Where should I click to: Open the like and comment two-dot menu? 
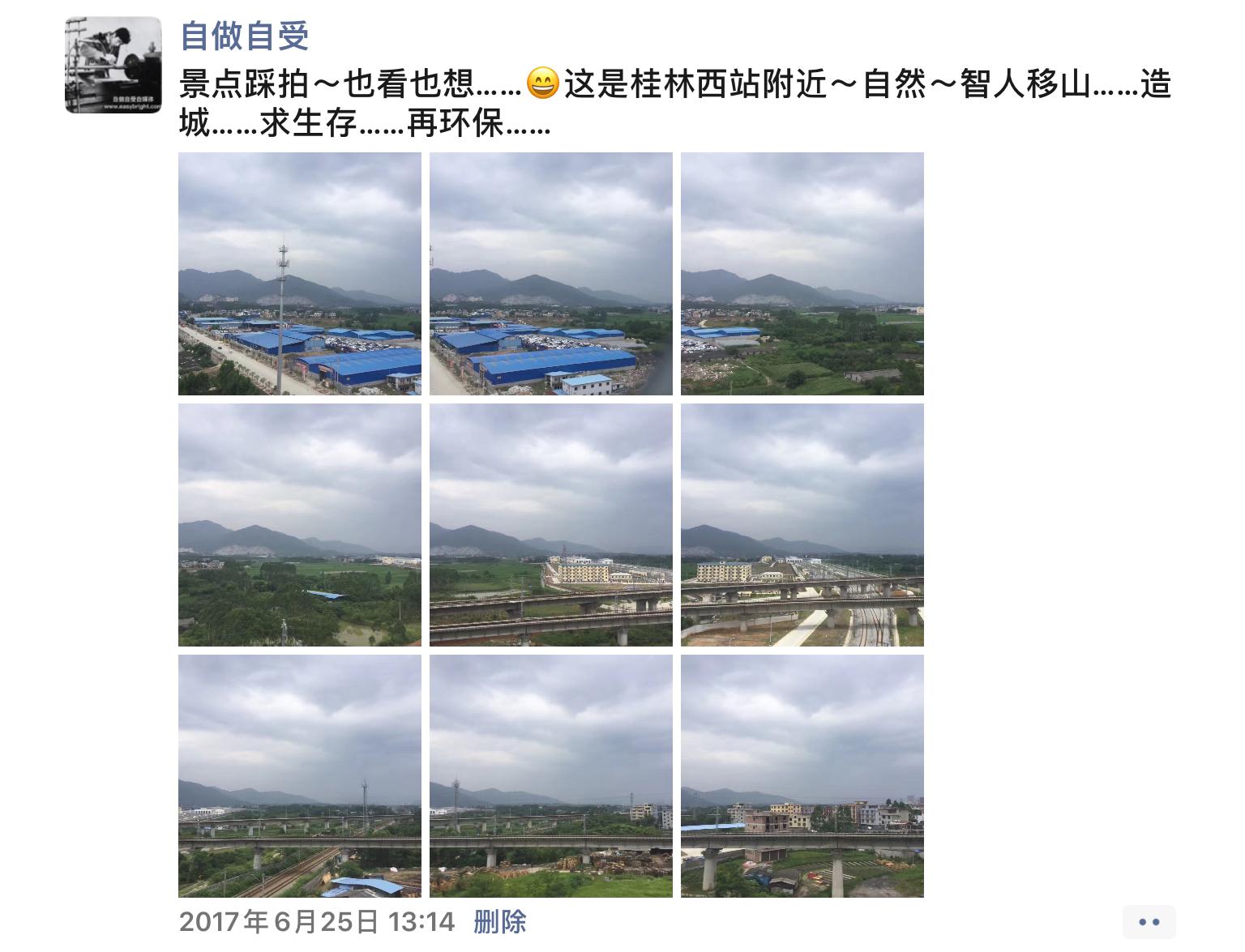click(1149, 922)
